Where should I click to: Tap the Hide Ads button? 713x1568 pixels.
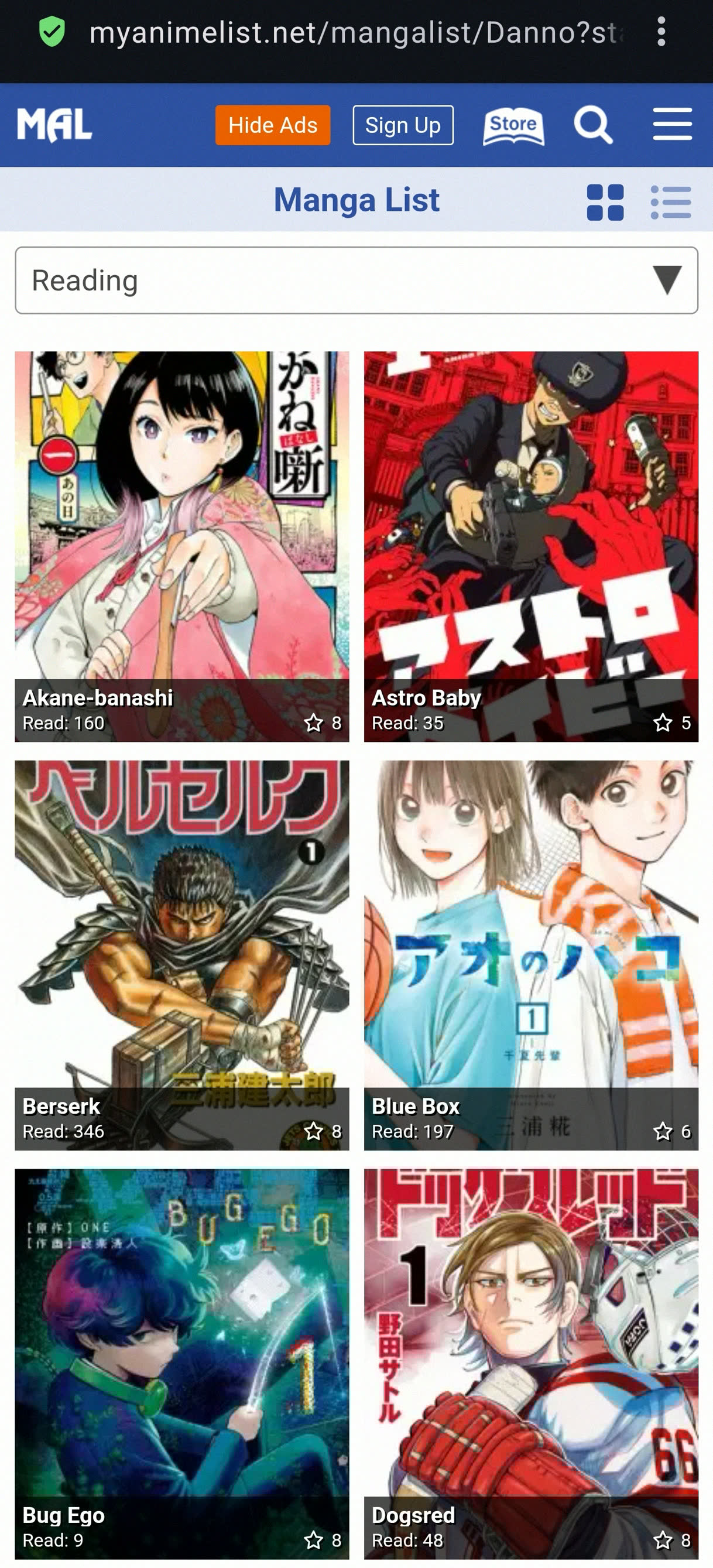(273, 125)
